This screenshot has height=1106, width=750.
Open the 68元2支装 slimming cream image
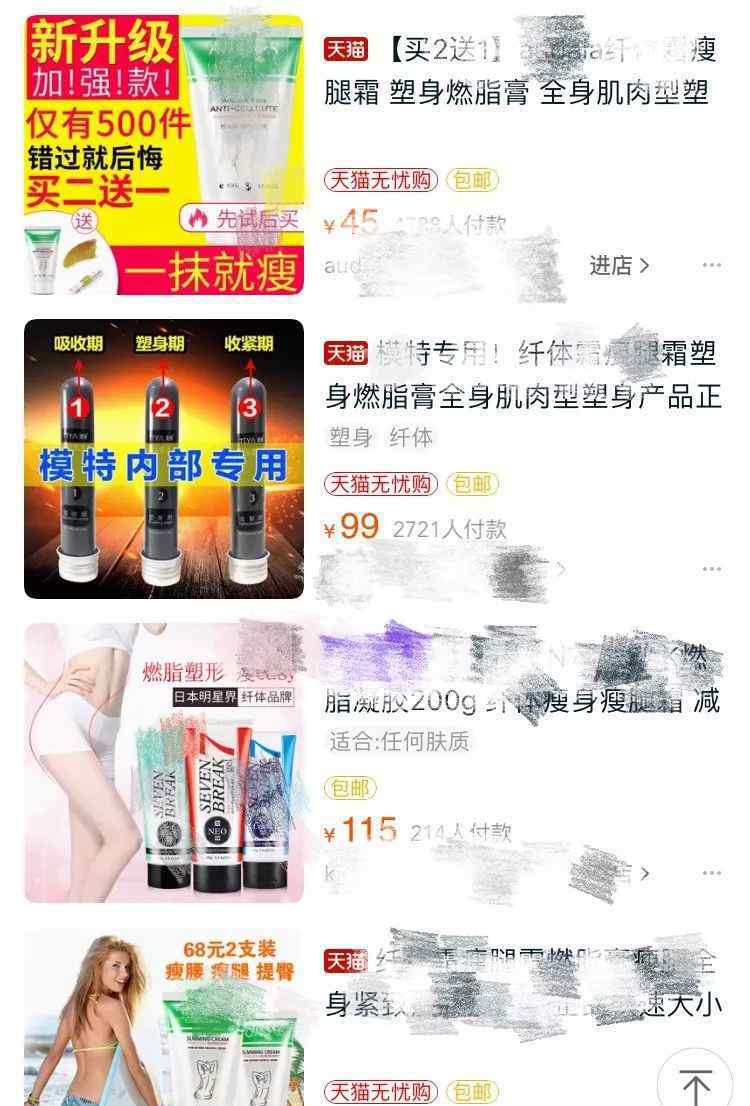tap(164, 1020)
